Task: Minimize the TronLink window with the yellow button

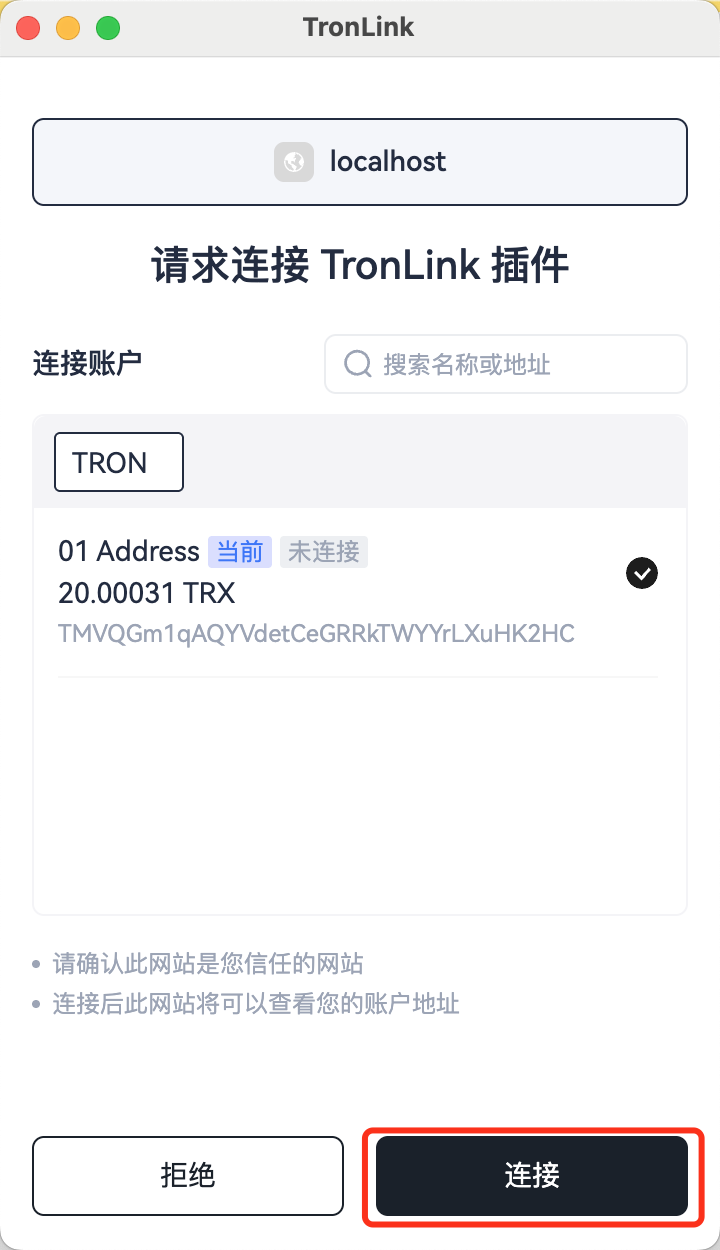Action: point(68,28)
